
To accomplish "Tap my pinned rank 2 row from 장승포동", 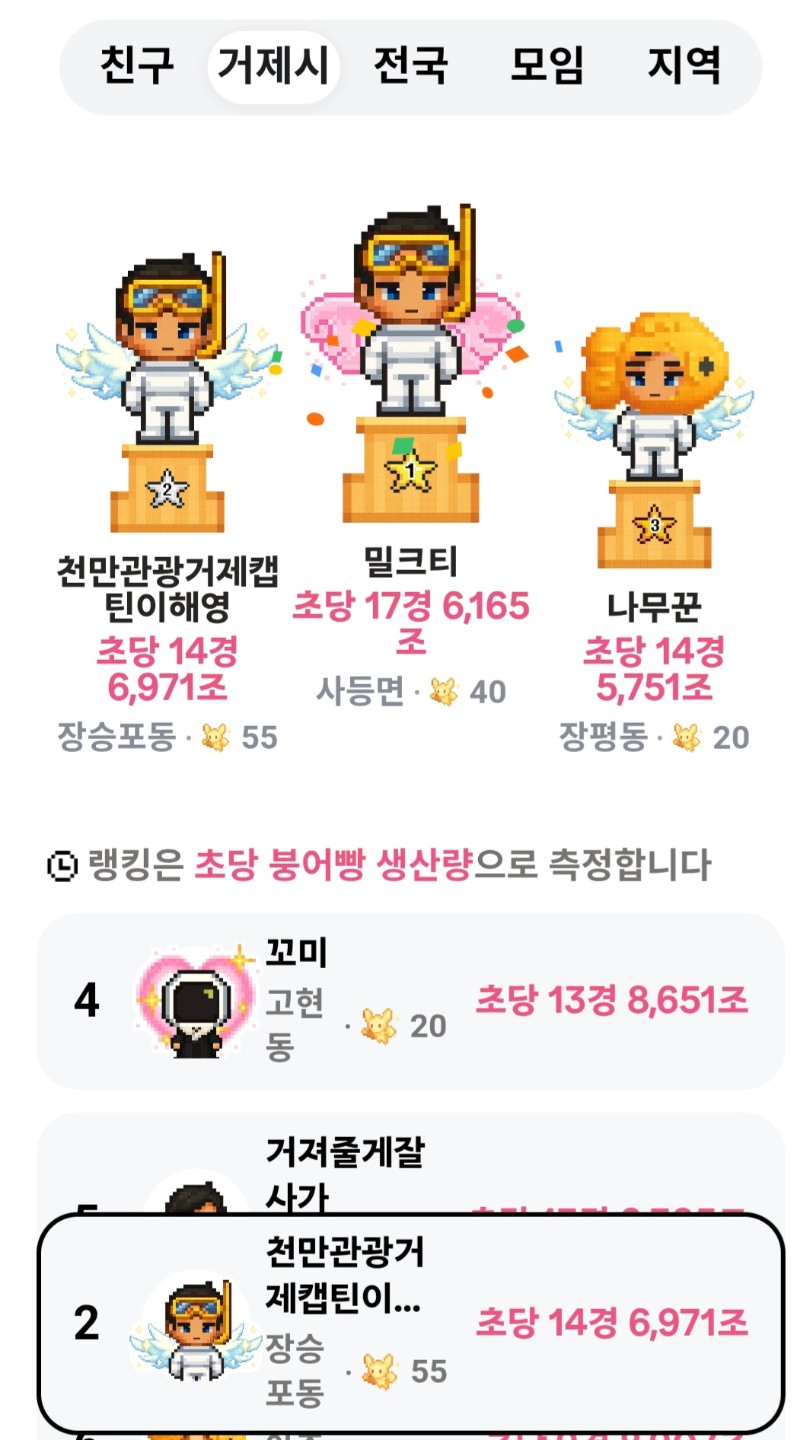I will coord(410,1323).
